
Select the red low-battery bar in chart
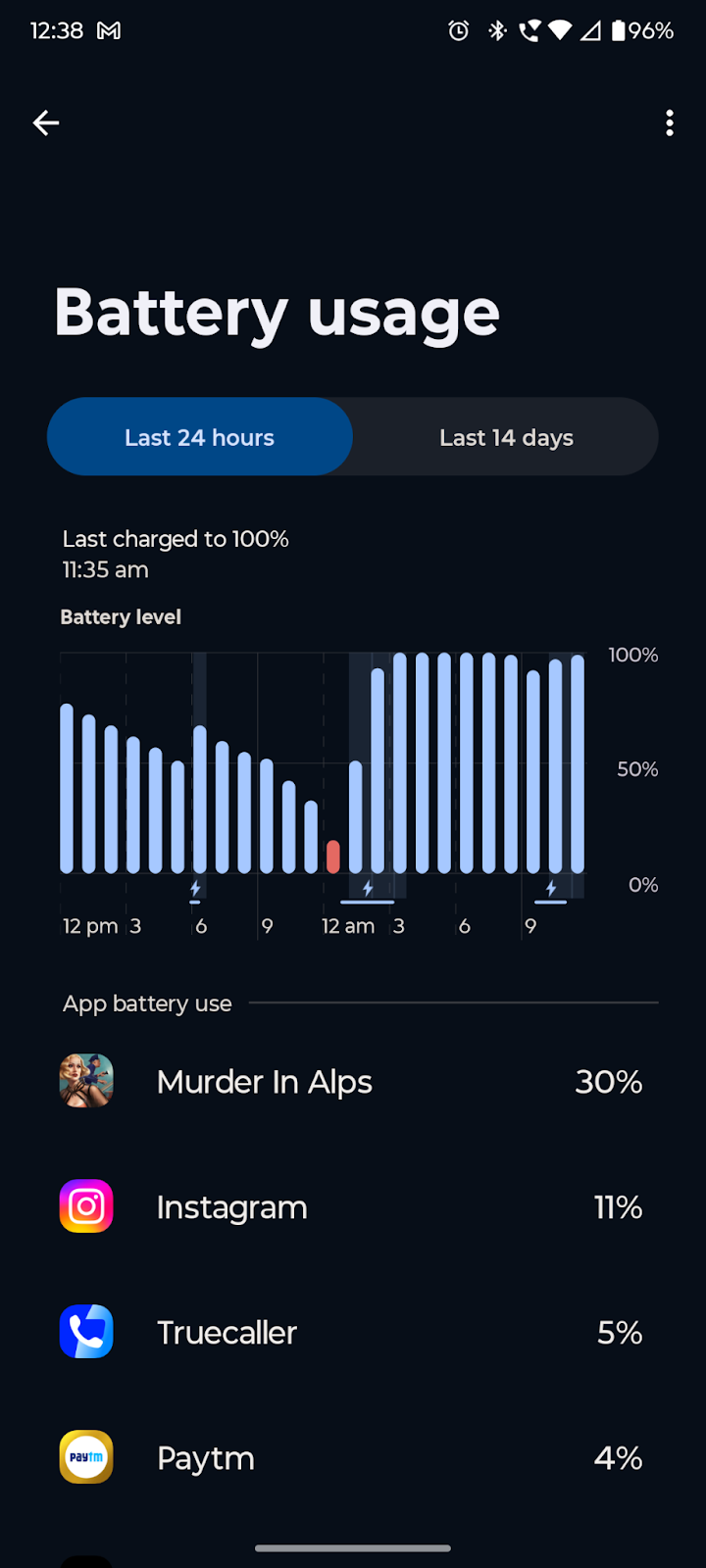tap(333, 857)
